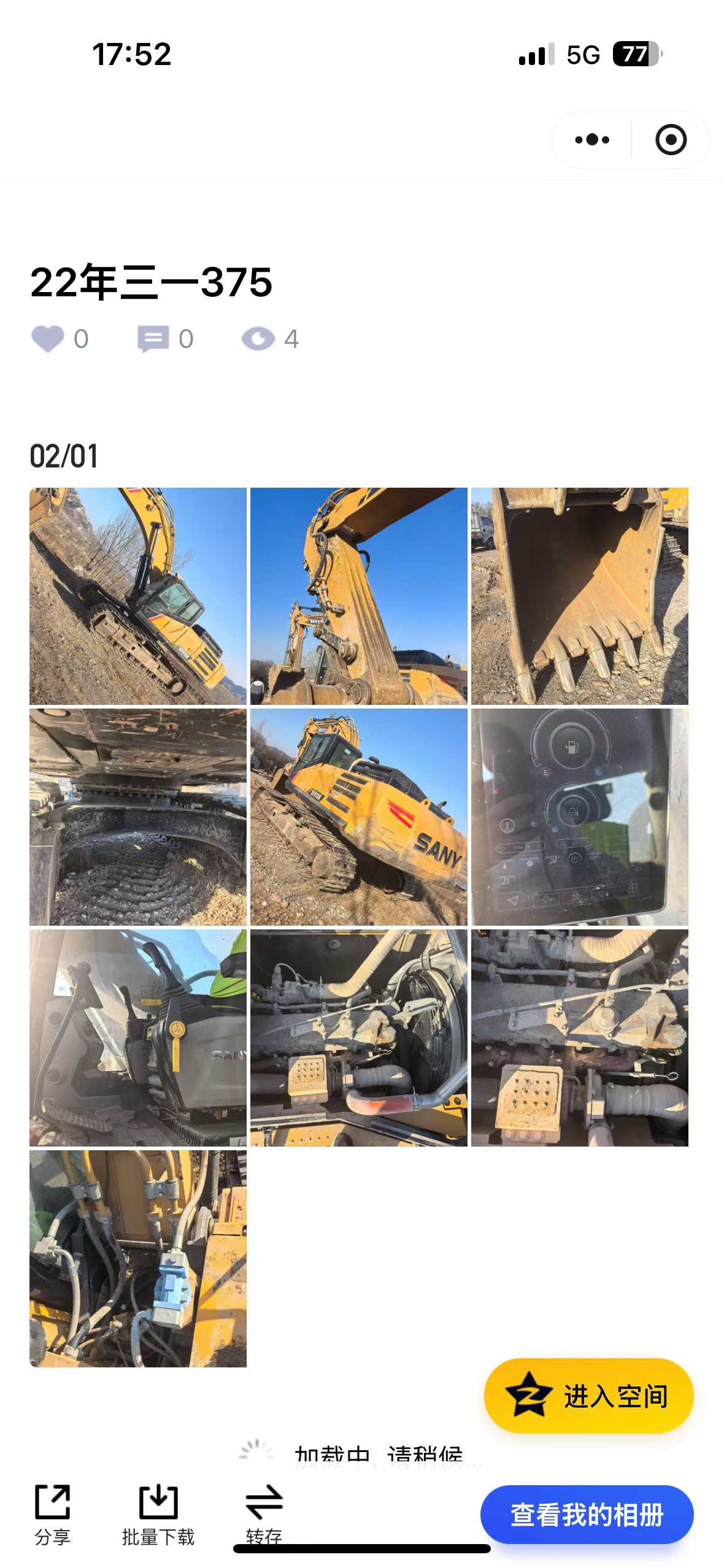Close the mini program with the circle button
Viewport: 724px width, 1568px height.
(671, 140)
